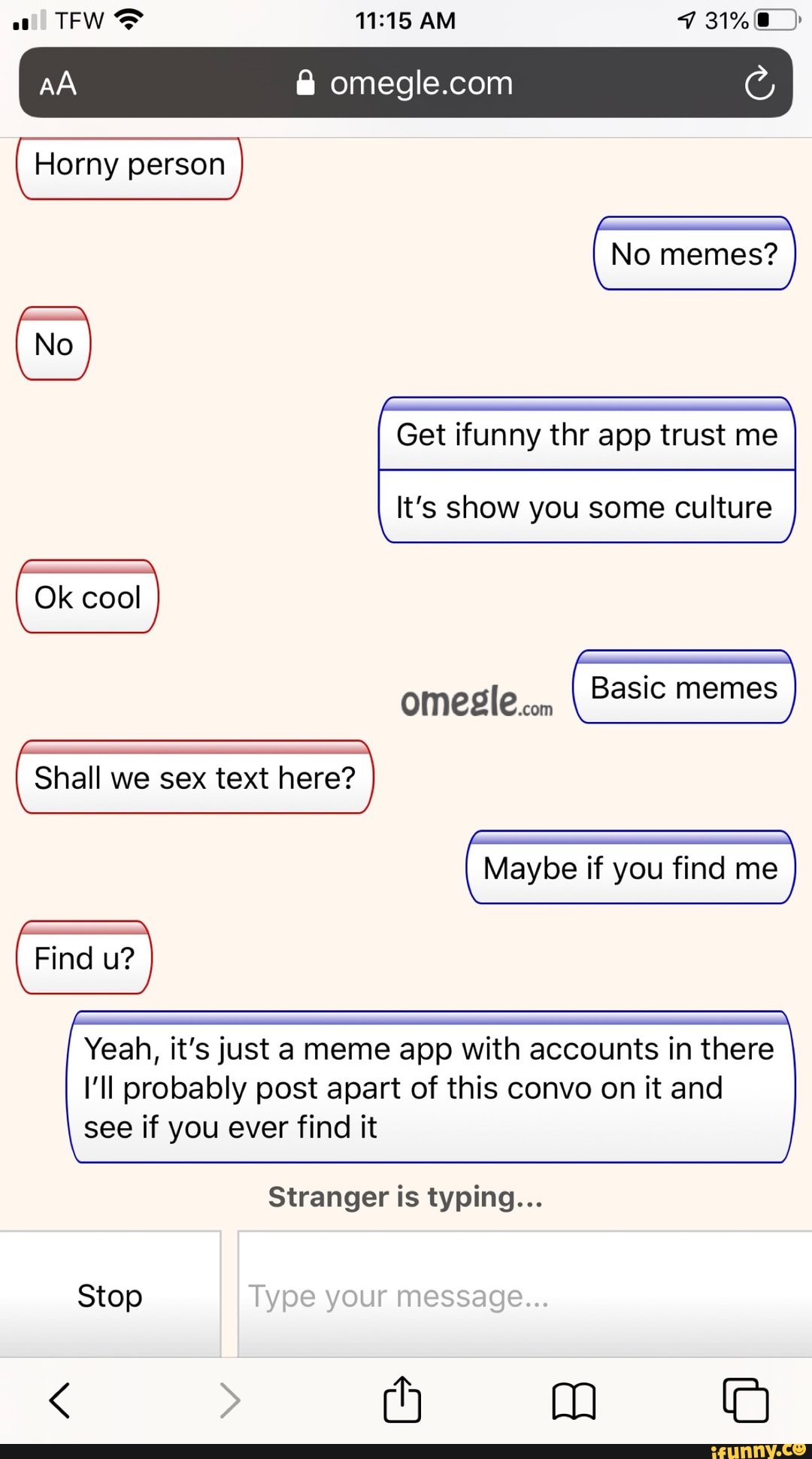Go back to the previous page
Viewport: 812px width, 1459px height.
[x=60, y=1400]
